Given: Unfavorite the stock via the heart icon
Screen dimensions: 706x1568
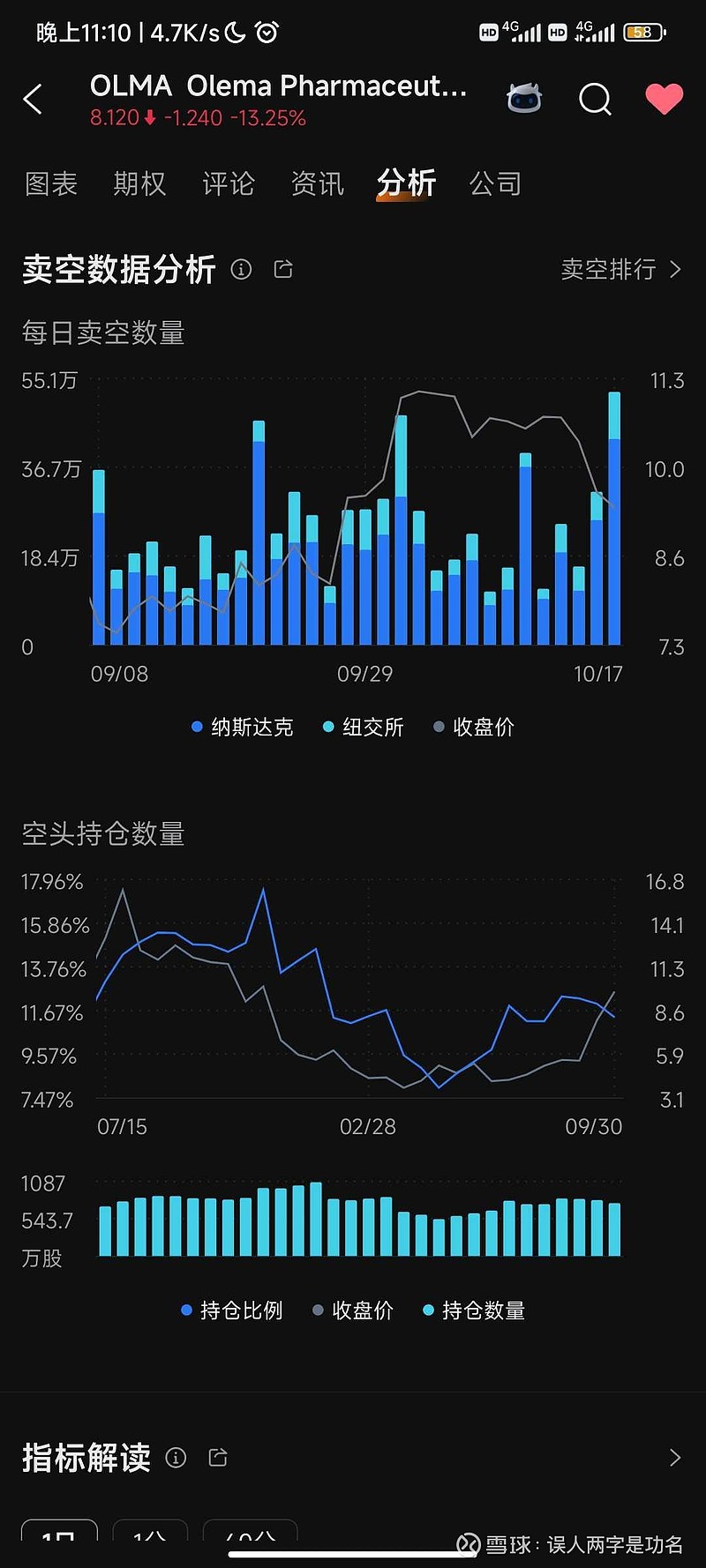Looking at the screenshot, I should (x=664, y=99).
